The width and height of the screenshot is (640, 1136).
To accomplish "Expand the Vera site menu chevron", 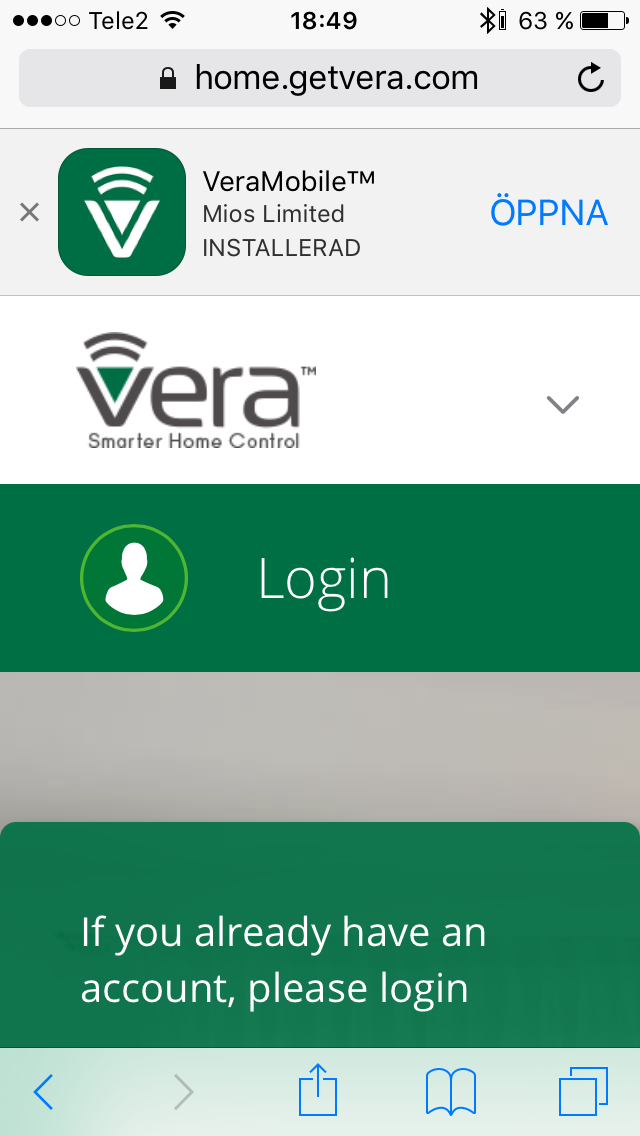I will tap(562, 404).
